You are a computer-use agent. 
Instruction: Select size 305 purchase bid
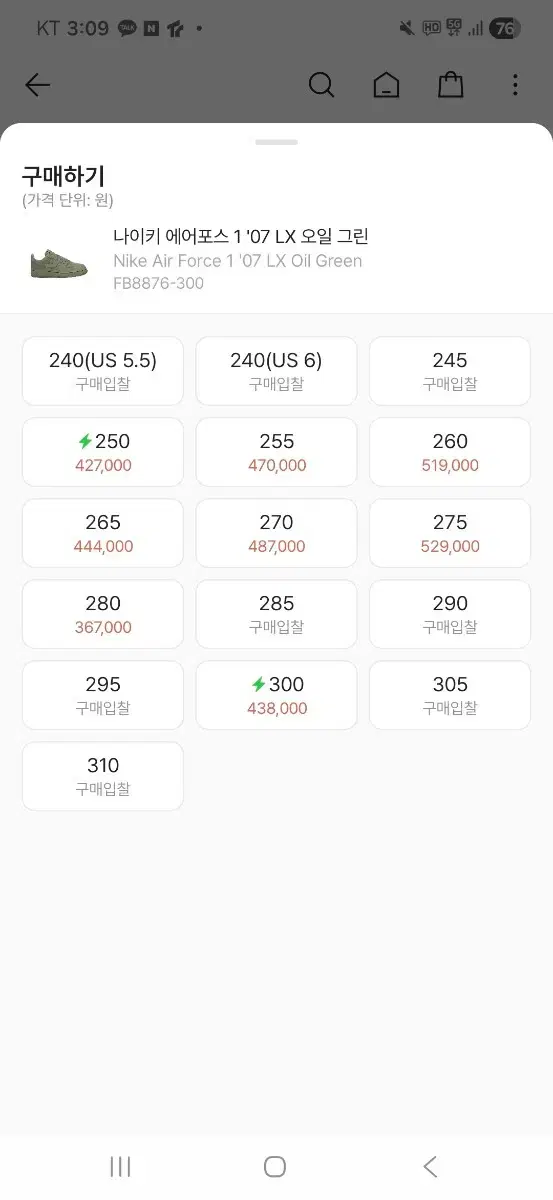click(x=450, y=695)
